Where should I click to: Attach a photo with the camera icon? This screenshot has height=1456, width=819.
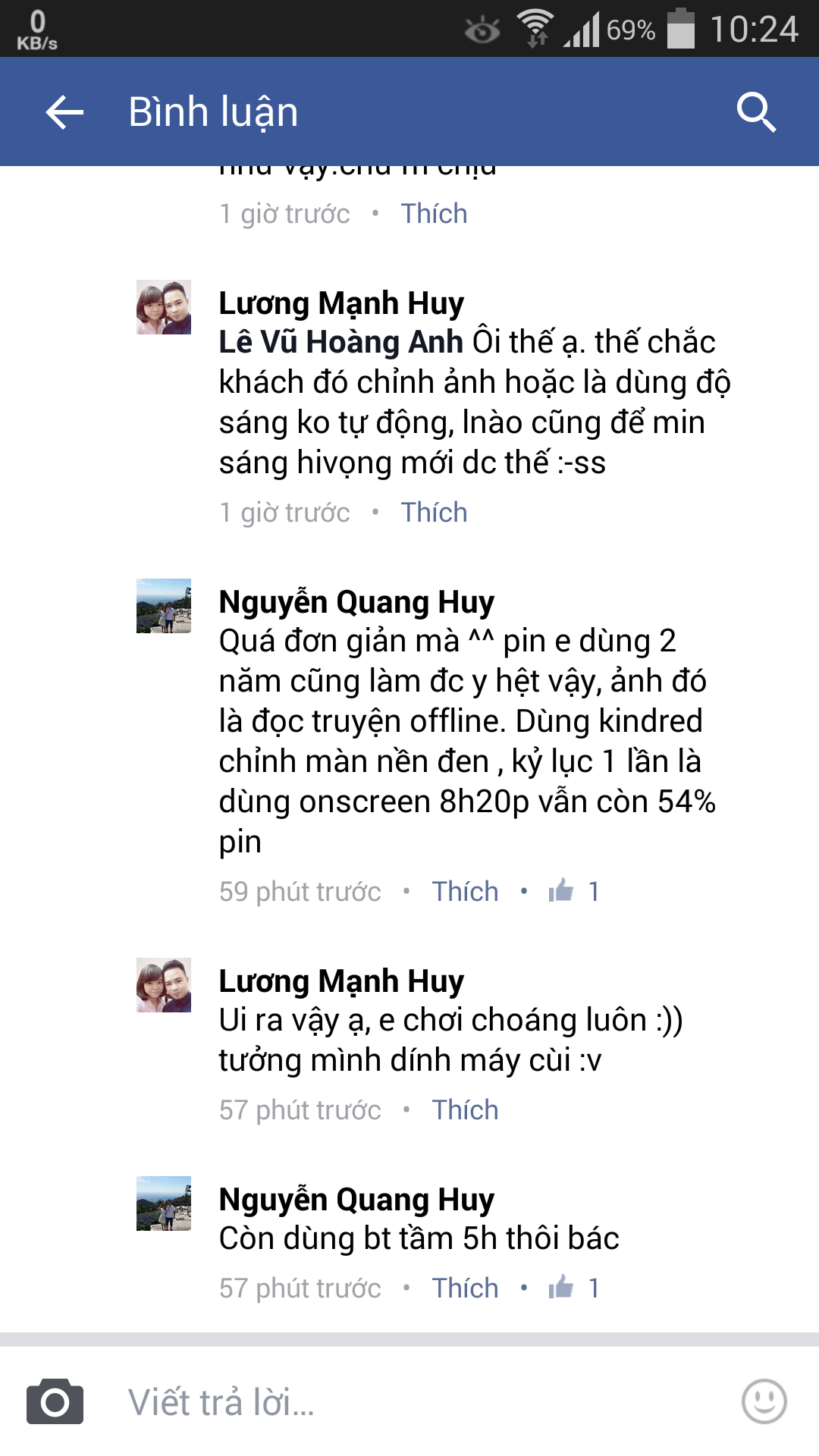[x=55, y=1401]
